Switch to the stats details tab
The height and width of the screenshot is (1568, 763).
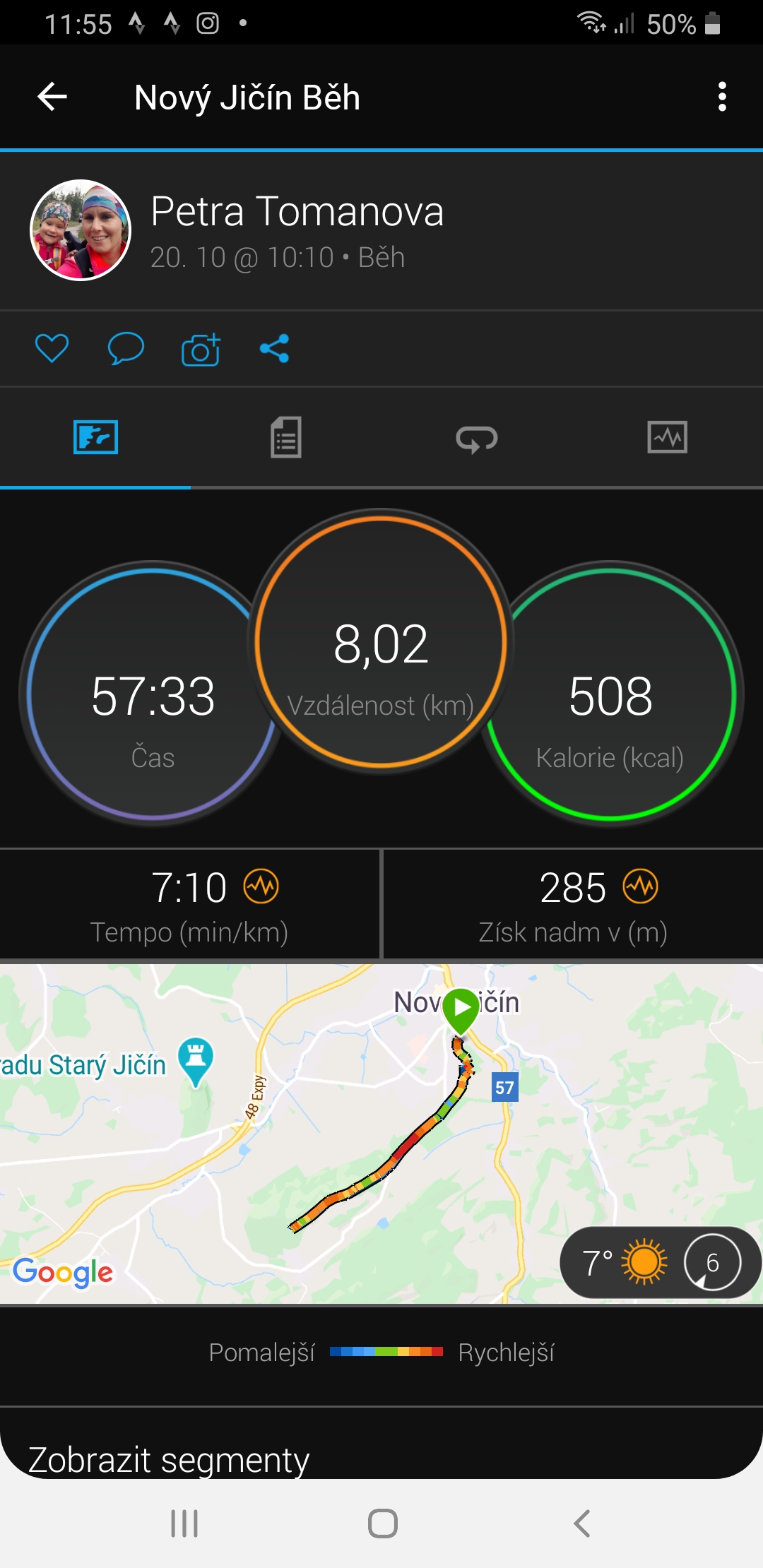[286, 437]
